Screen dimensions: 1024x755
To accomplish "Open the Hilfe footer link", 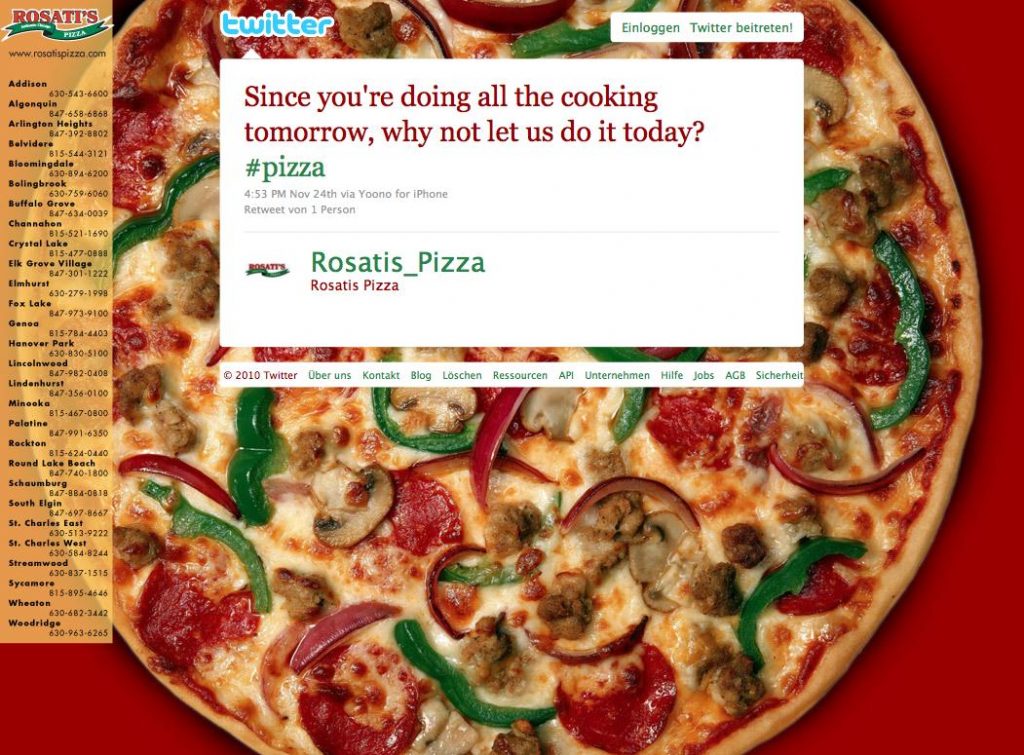I will [x=672, y=376].
